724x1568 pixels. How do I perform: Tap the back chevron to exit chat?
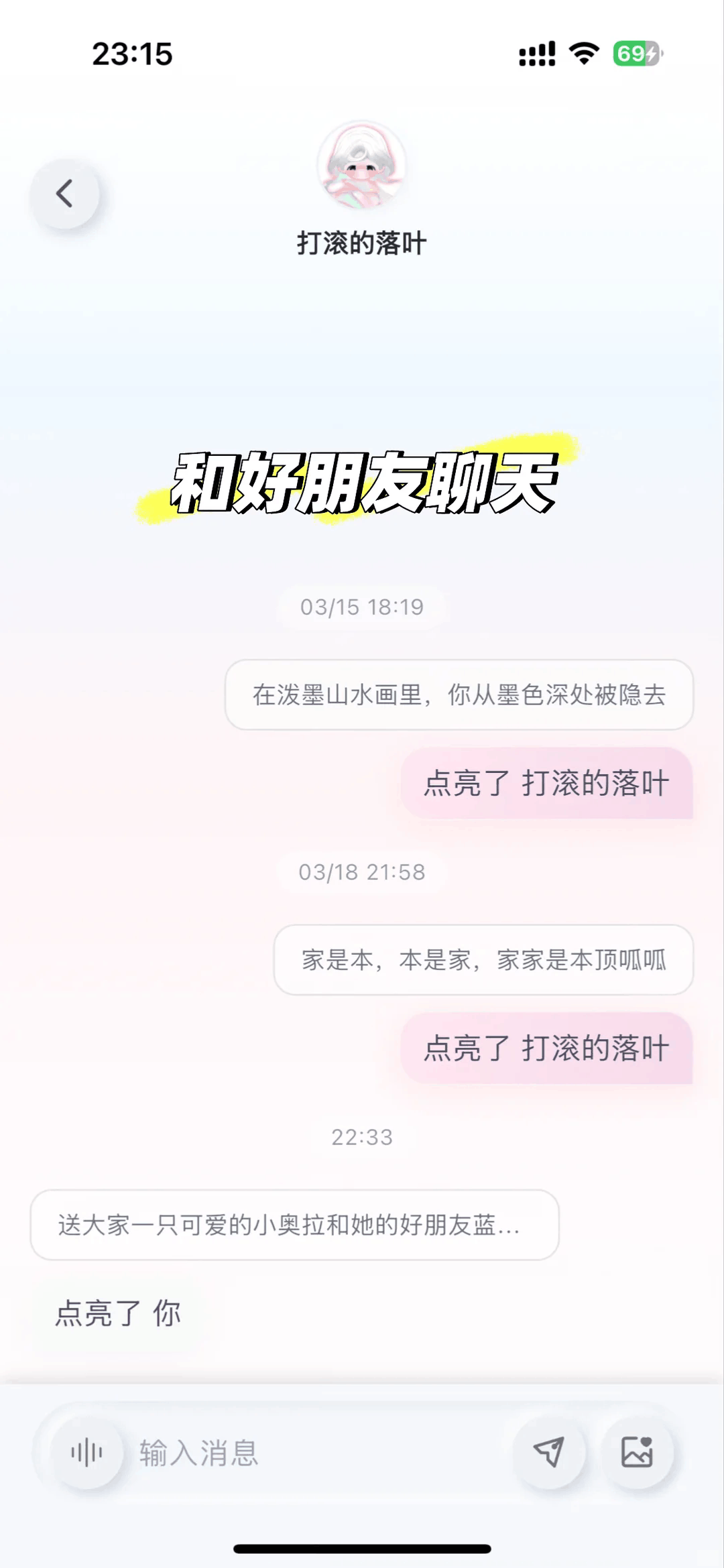[x=64, y=192]
